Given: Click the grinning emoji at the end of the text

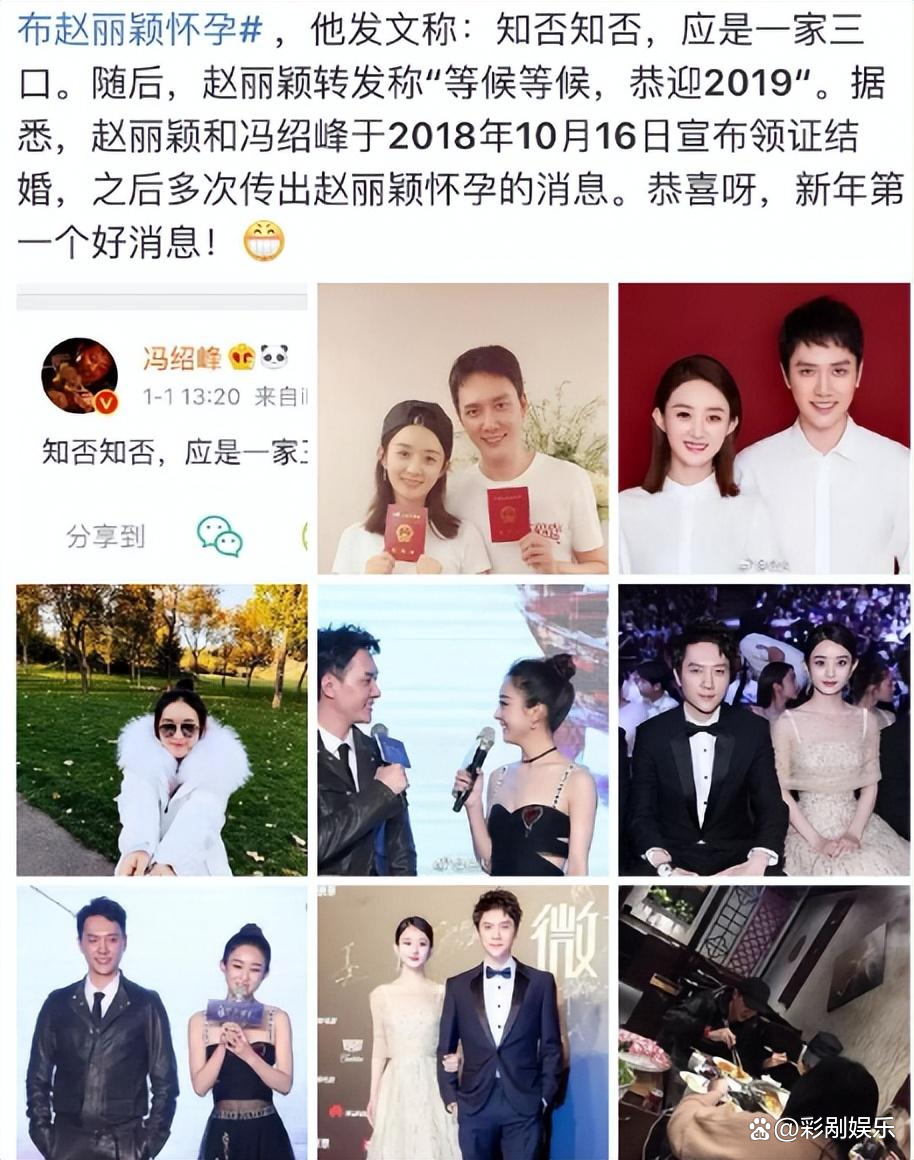Looking at the screenshot, I should click(263, 240).
